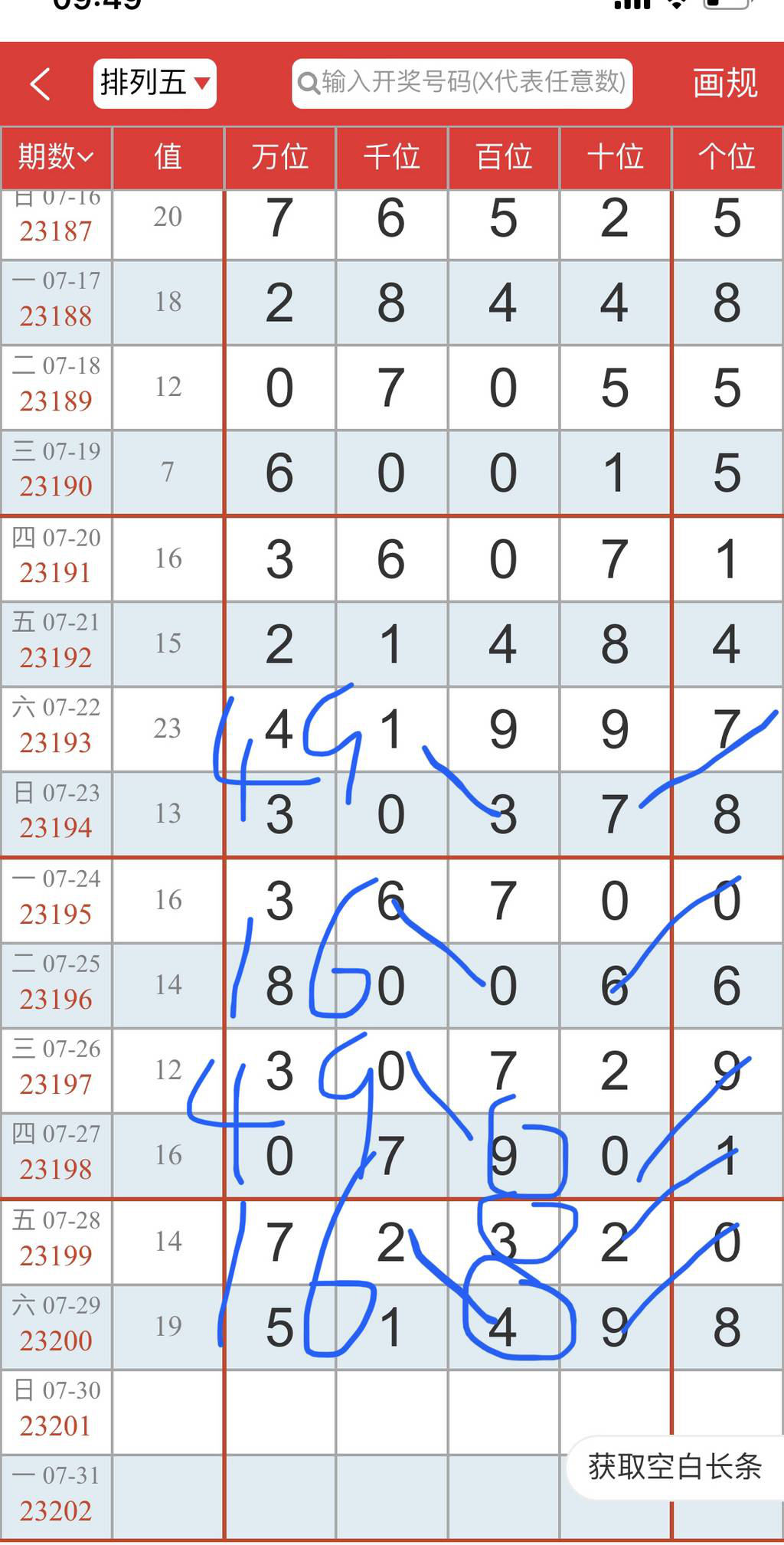The width and height of the screenshot is (784, 1545).
Task: Open the 画规 drawing tool
Action: (x=724, y=83)
